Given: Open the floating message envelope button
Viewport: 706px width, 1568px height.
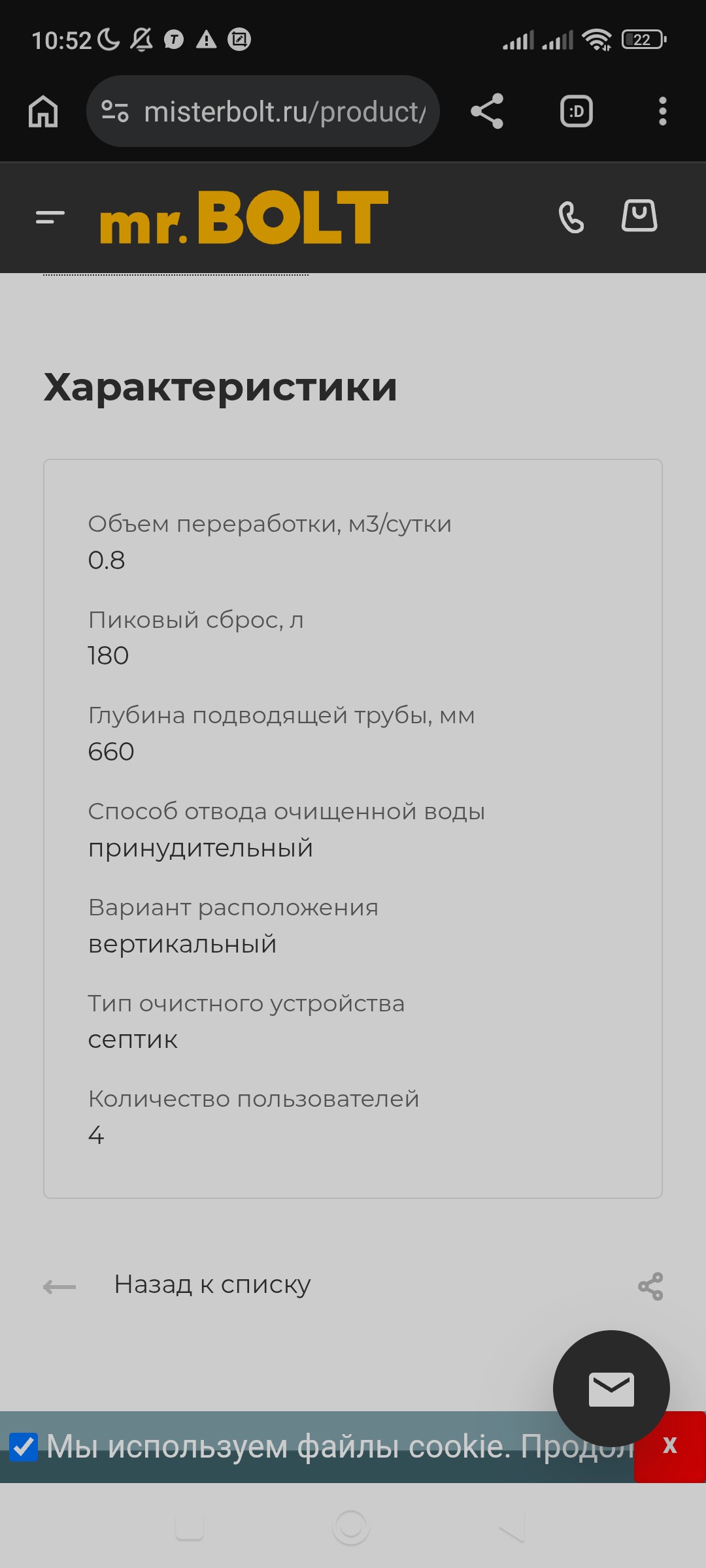Looking at the screenshot, I should point(611,1389).
